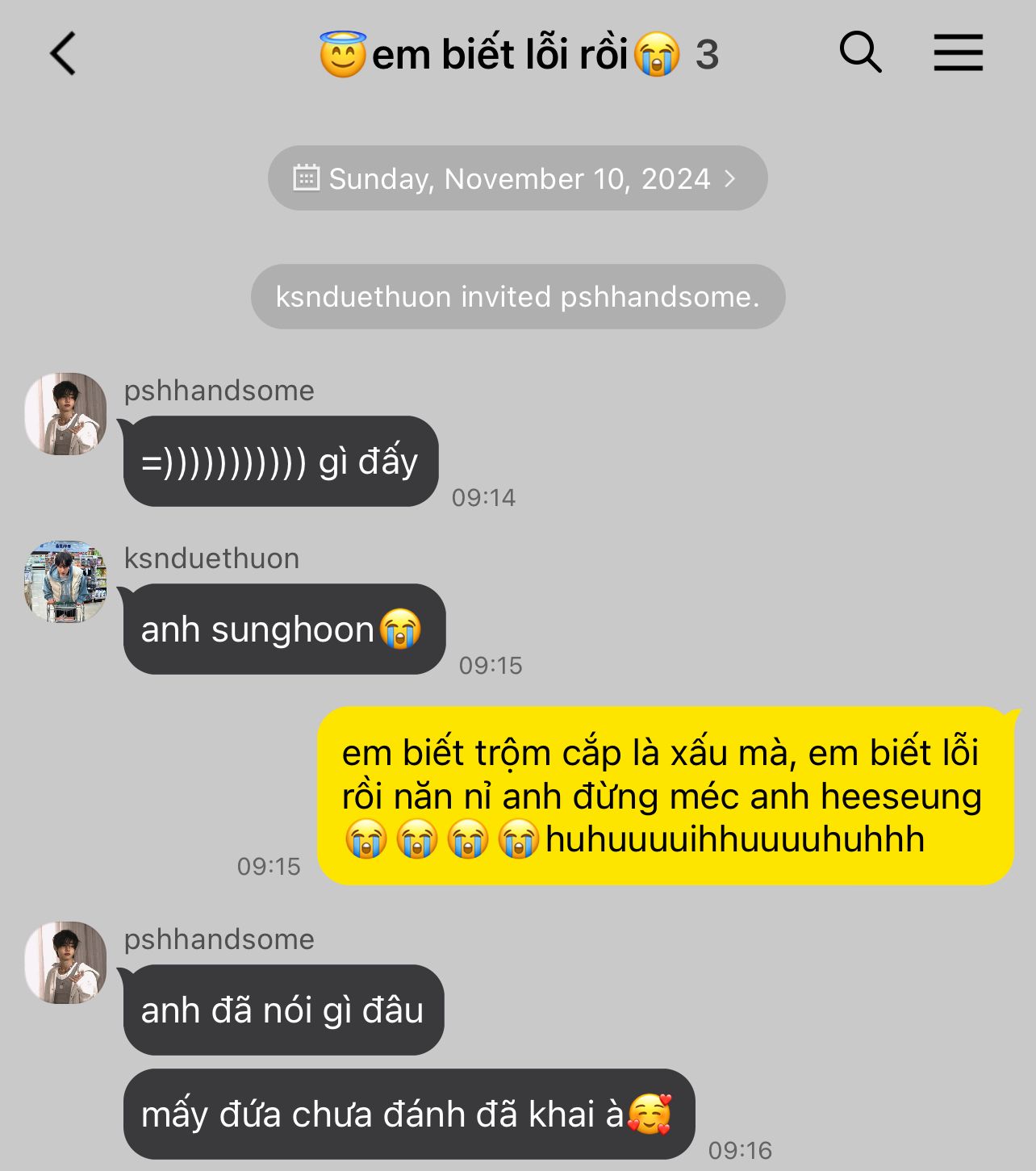This screenshot has width=1036, height=1171.
Task: View ksnduethuon's profile picture
Action: pyautogui.click(x=66, y=582)
